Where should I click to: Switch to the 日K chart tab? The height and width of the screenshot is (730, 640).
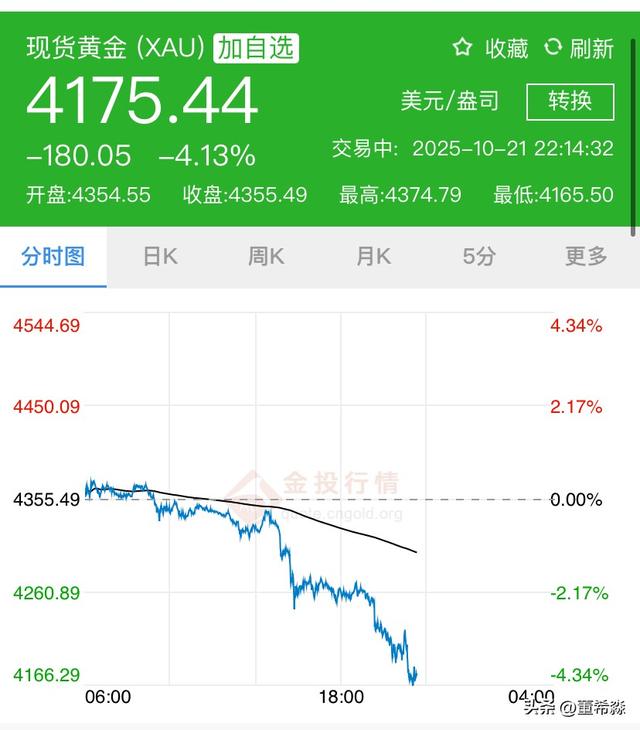(160, 257)
